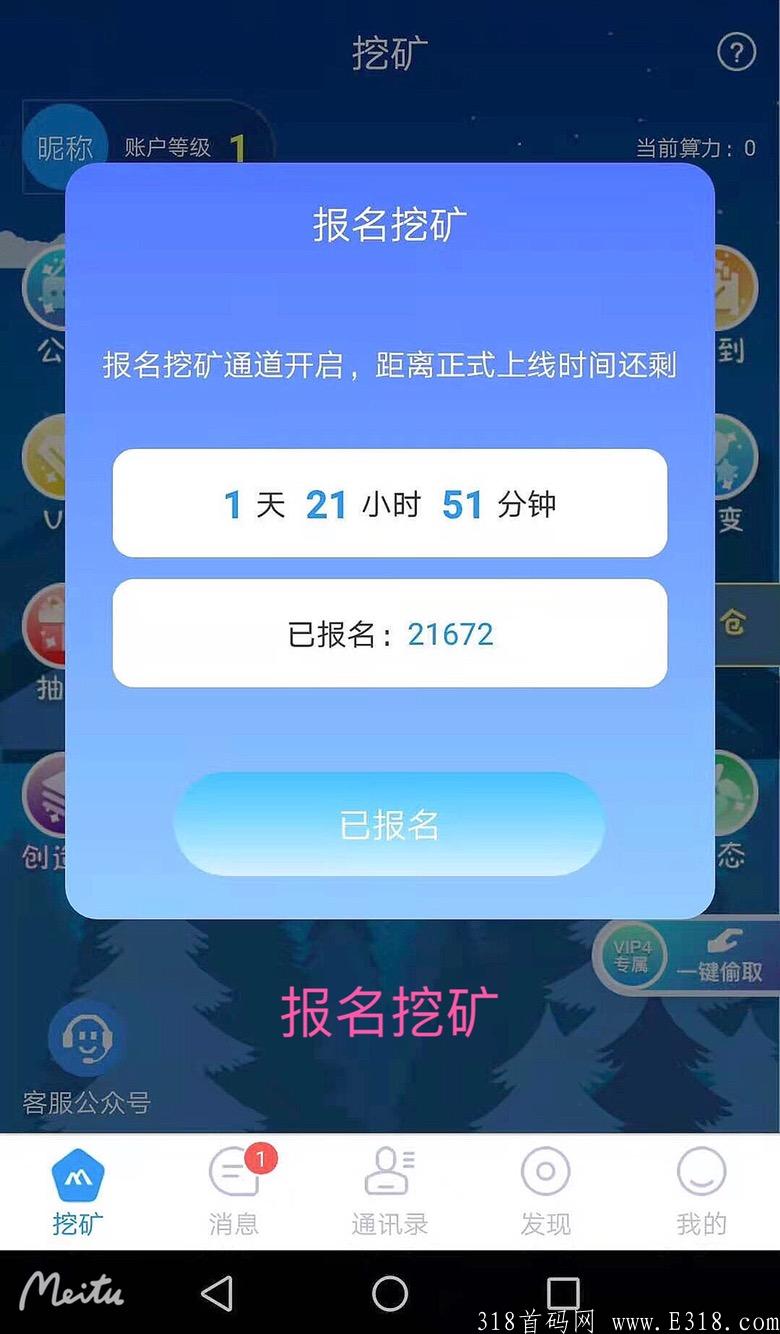Image resolution: width=780 pixels, height=1334 pixels.
Task: Open the 我的 tab
Action: (701, 1192)
